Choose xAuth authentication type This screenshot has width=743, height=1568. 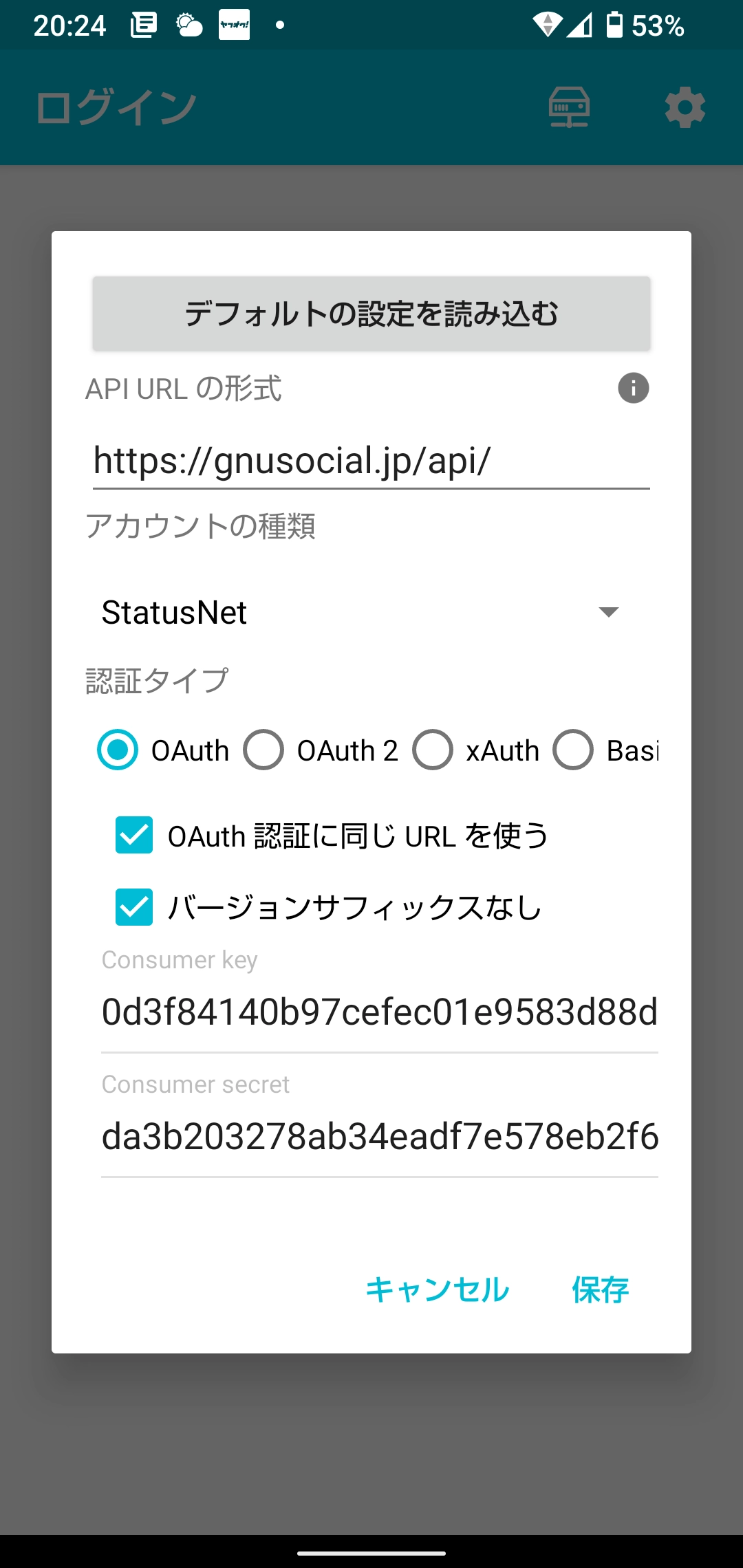click(475, 750)
